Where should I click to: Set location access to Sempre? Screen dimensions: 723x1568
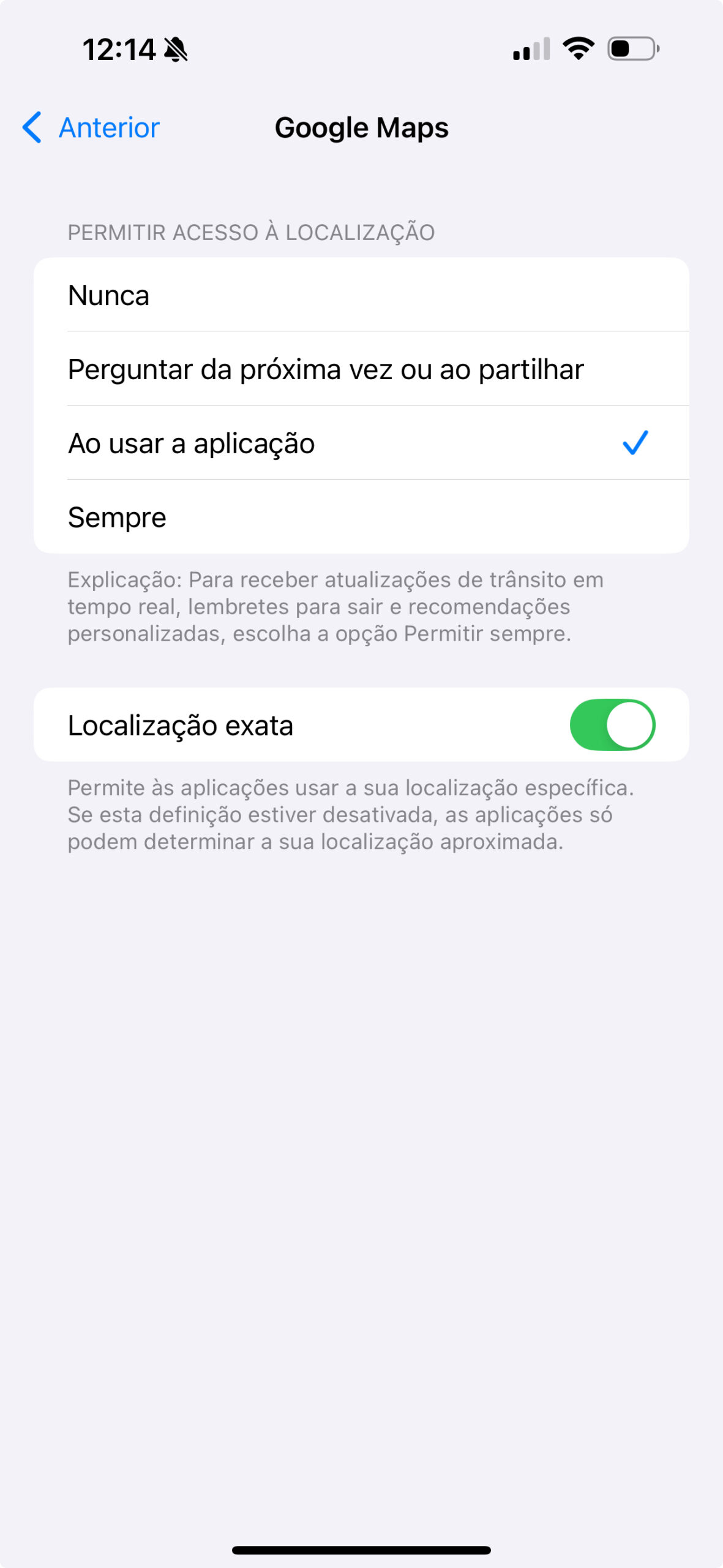[361, 517]
